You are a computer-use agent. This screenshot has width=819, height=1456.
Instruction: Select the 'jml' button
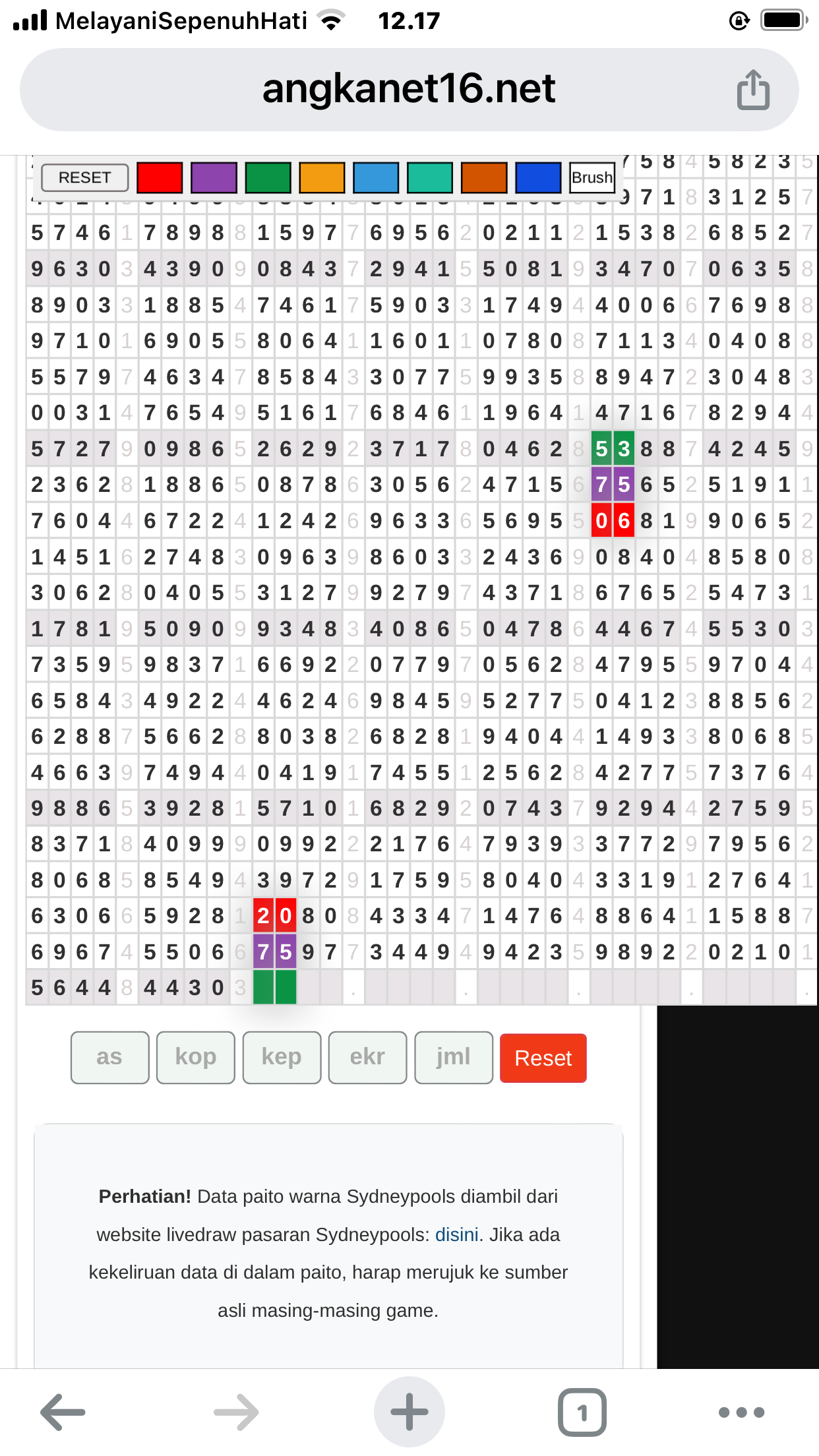pyautogui.click(x=453, y=1057)
